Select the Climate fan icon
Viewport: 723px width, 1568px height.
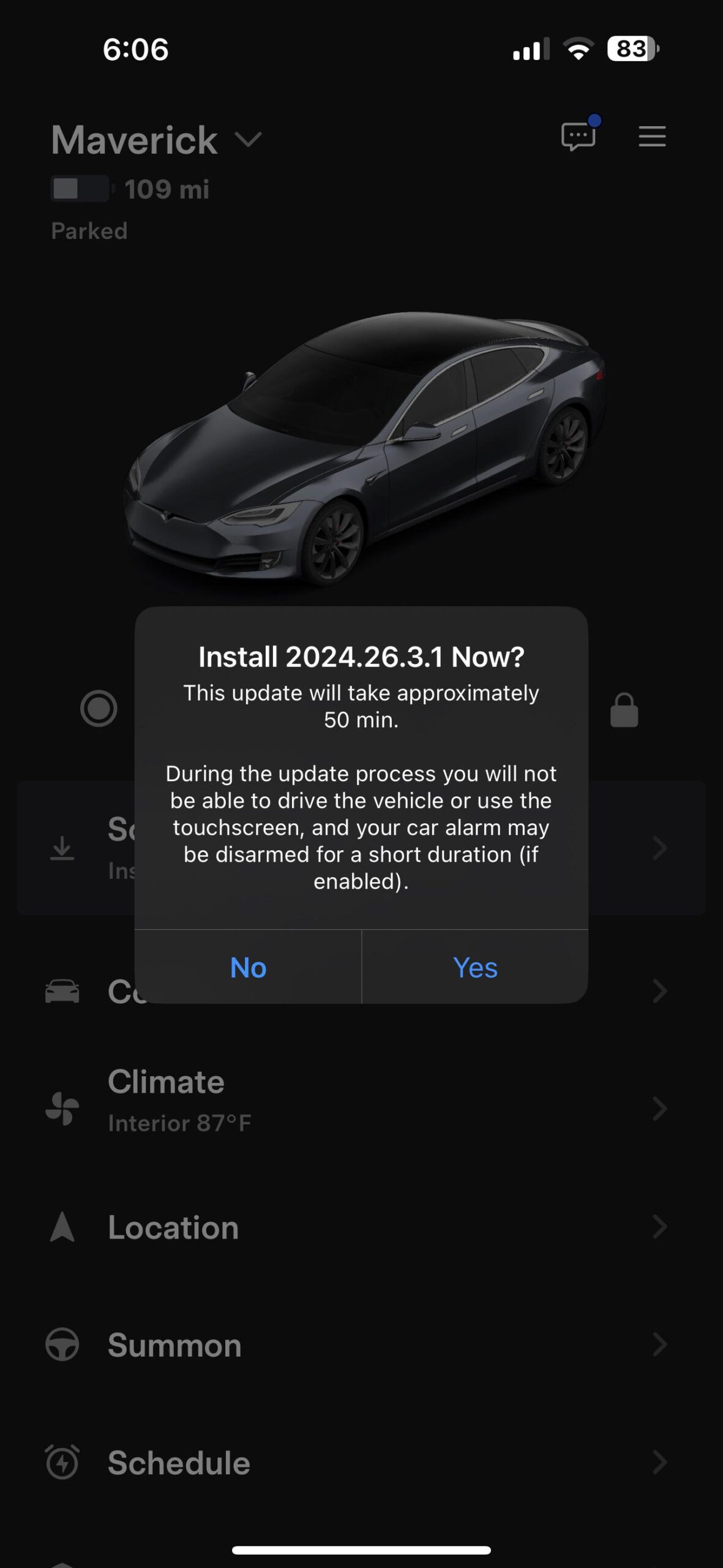[x=64, y=1109]
